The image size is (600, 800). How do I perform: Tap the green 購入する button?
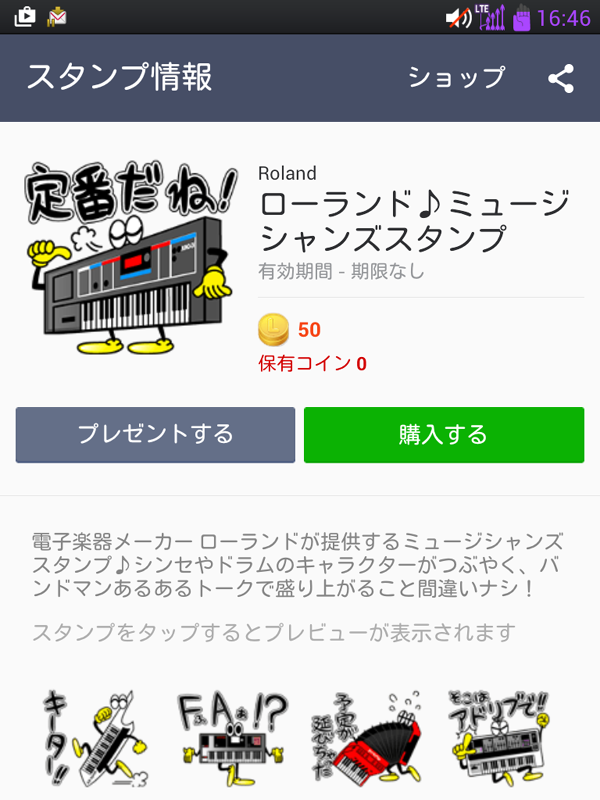443,434
